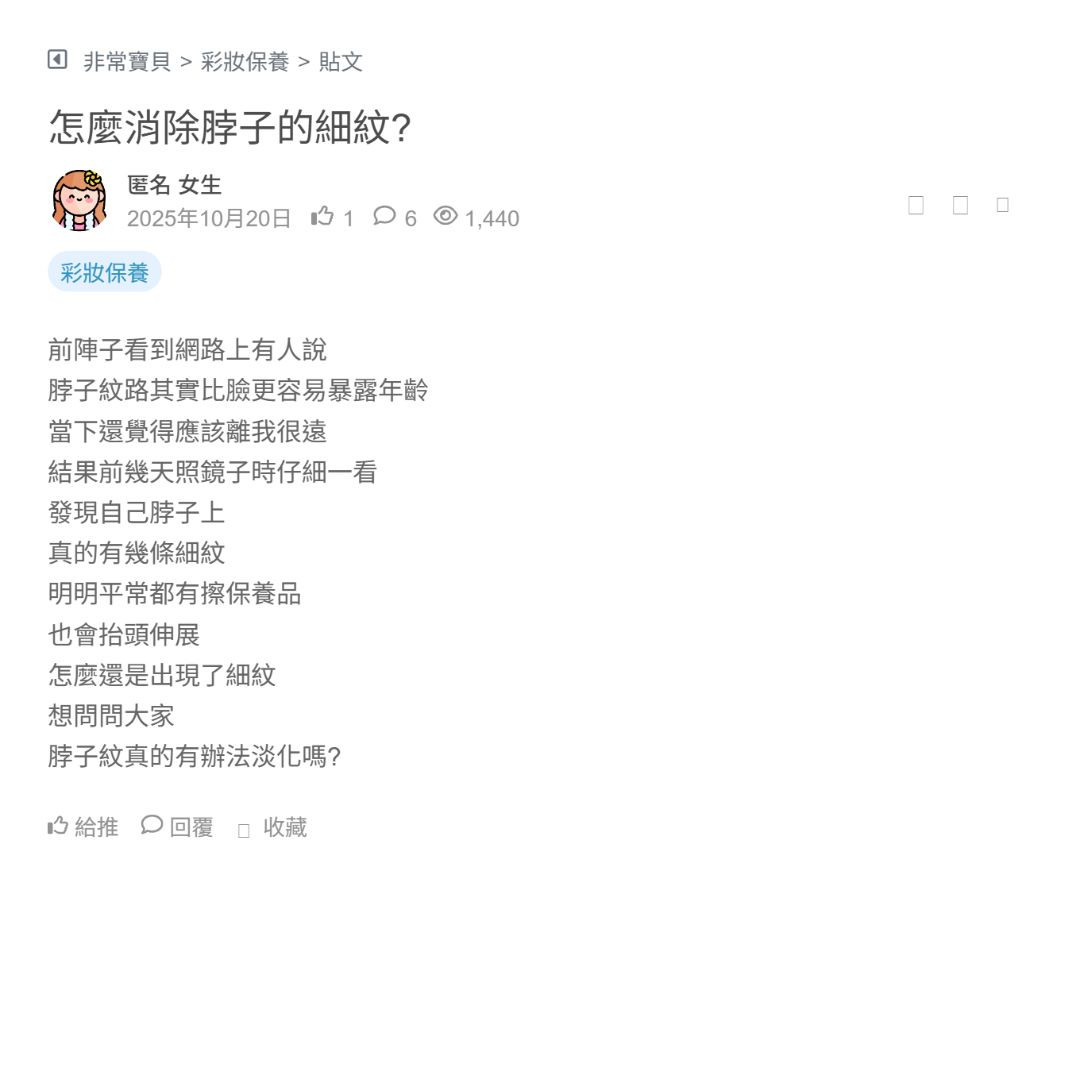Tap 回覆 to reply to the post
Image resolution: width=1080 pixels, height=1080 pixels.
177,827
